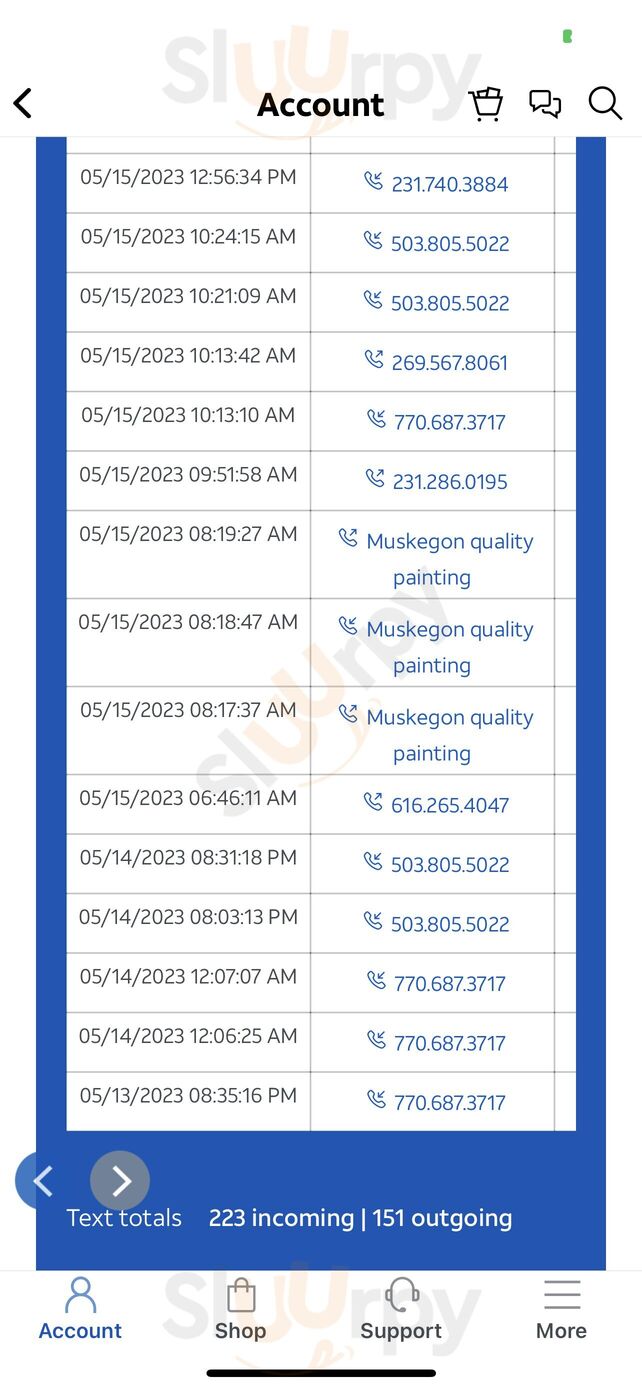Switch to the Support tab

click(x=401, y=1309)
